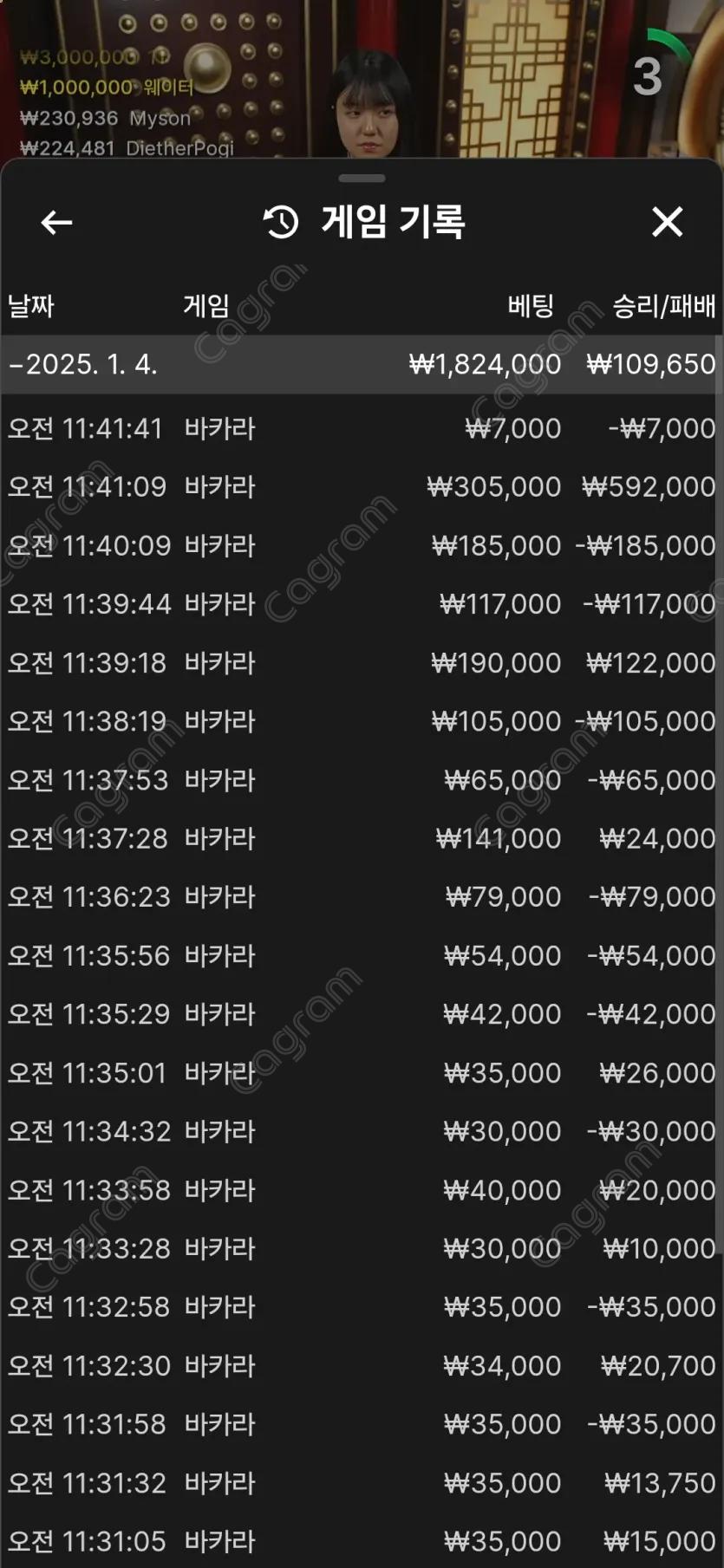
Task: Open the 11:41:09 baccarat round details
Action: 362,487
